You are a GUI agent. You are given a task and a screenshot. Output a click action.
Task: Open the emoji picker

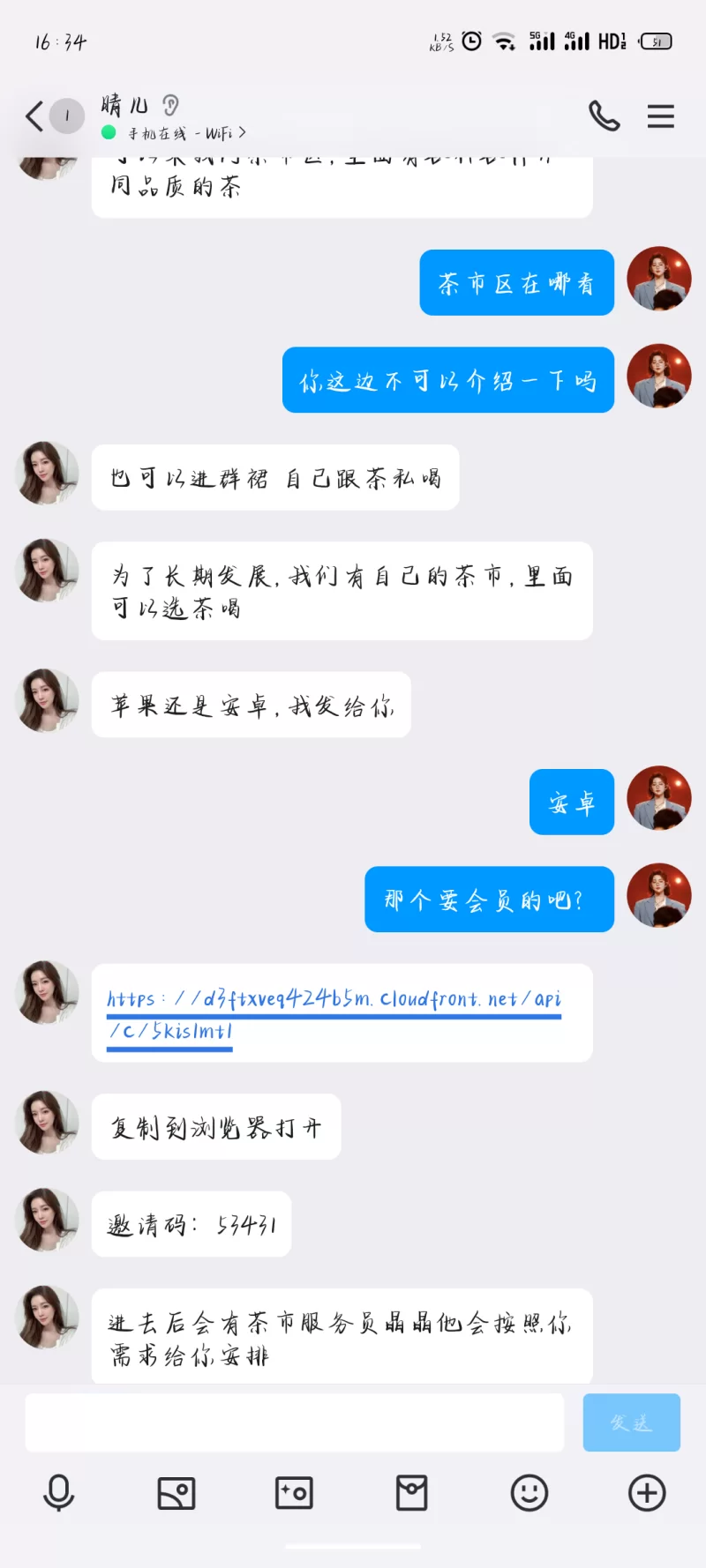coord(529,1493)
